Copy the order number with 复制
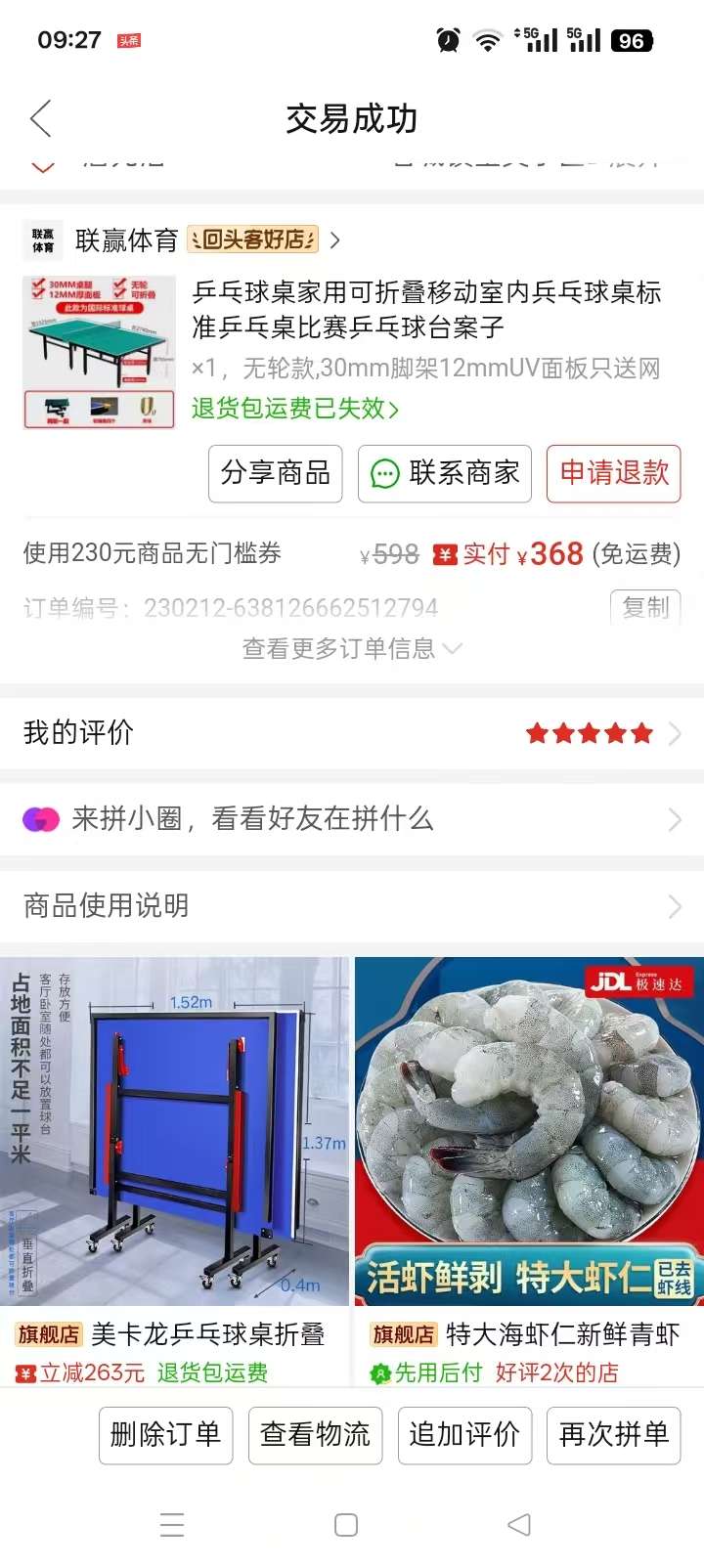Screen dimensions: 704x1568 coord(645,607)
